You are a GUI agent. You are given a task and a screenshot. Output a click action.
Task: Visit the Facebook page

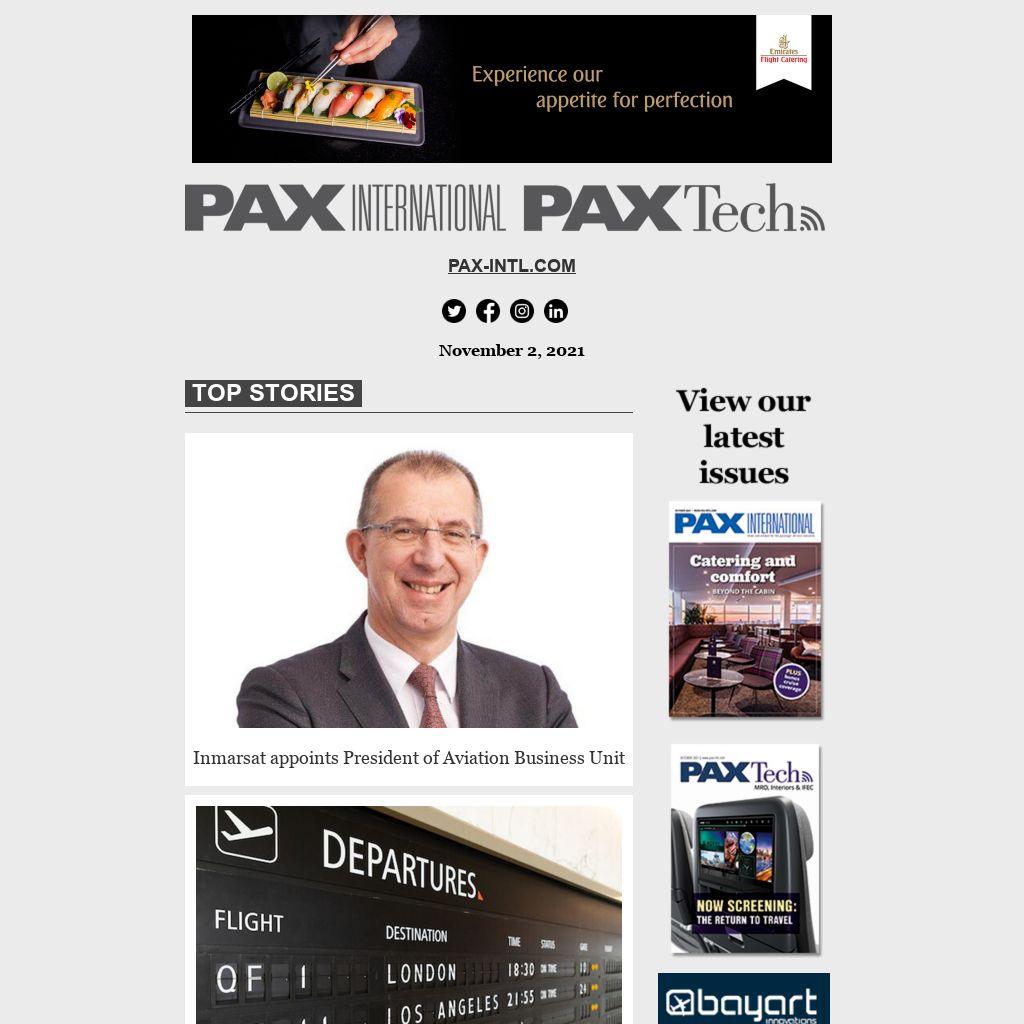tap(488, 311)
